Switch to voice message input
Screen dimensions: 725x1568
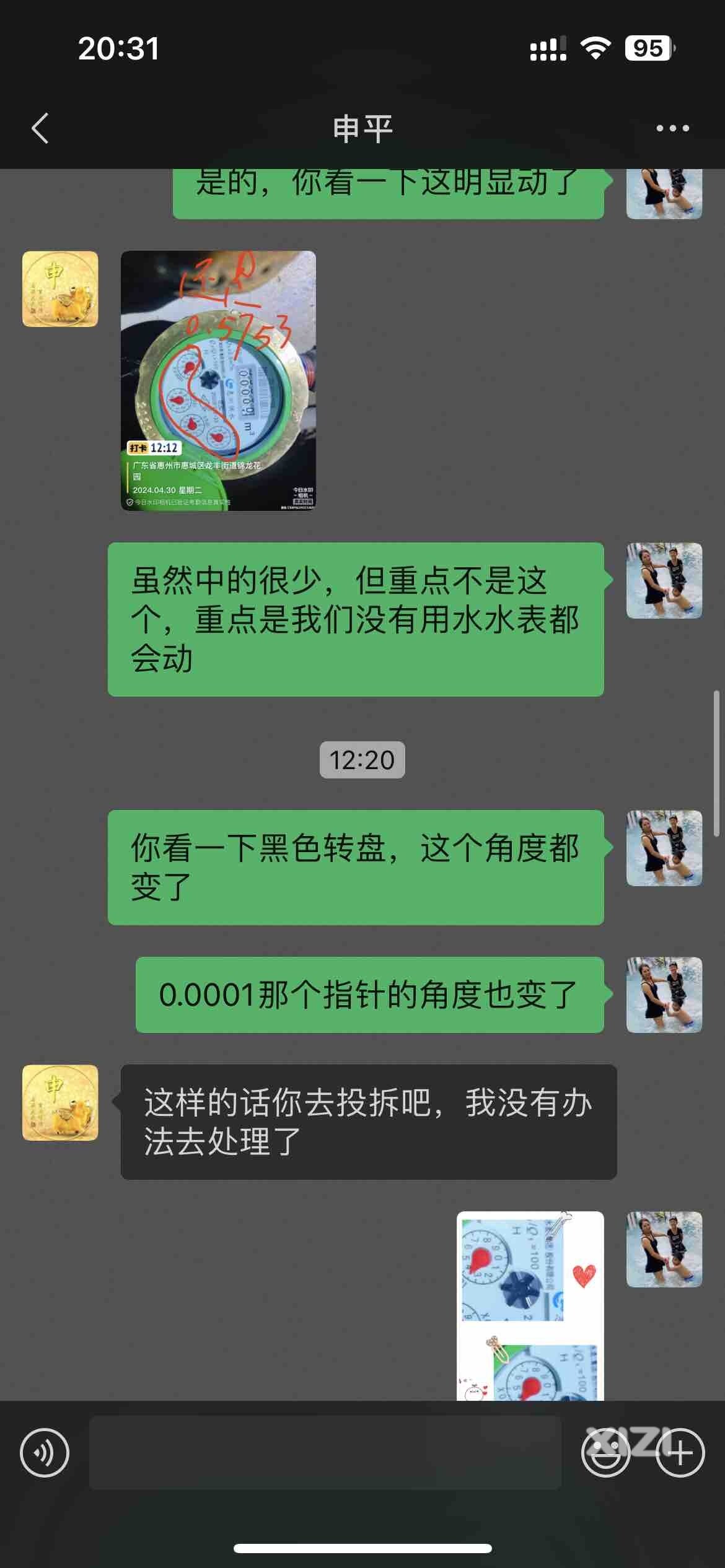point(44,1452)
